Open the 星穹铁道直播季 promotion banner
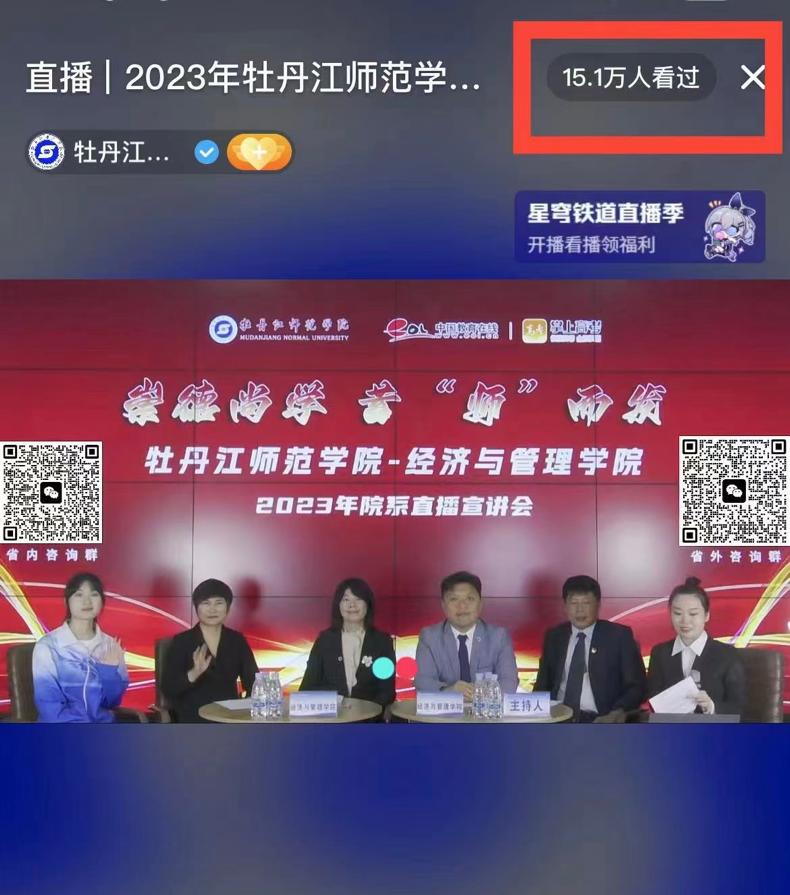This screenshot has width=790, height=895. point(639,227)
